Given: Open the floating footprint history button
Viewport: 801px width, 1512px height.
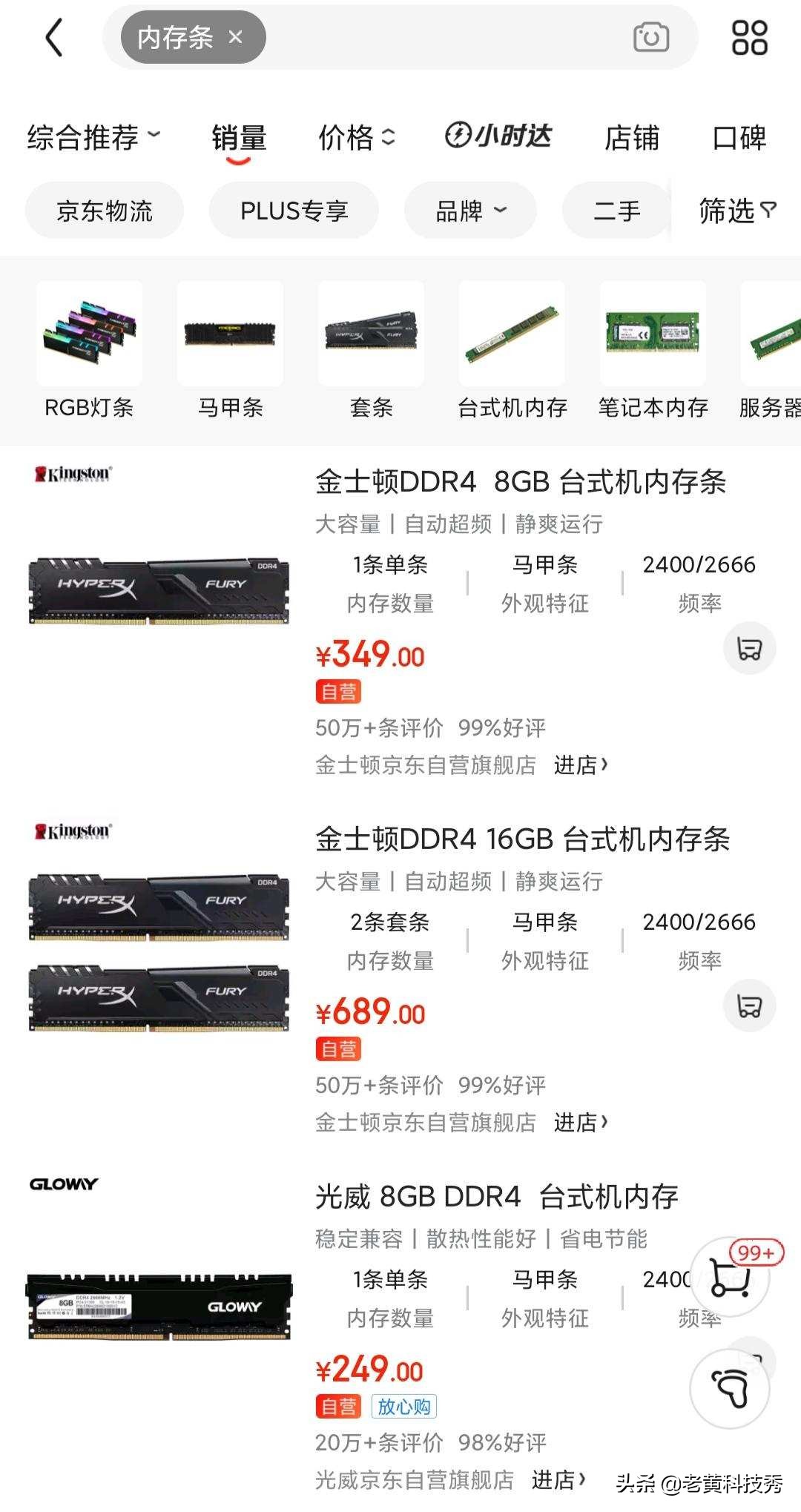Looking at the screenshot, I should pyautogui.click(x=730, y=1388).
